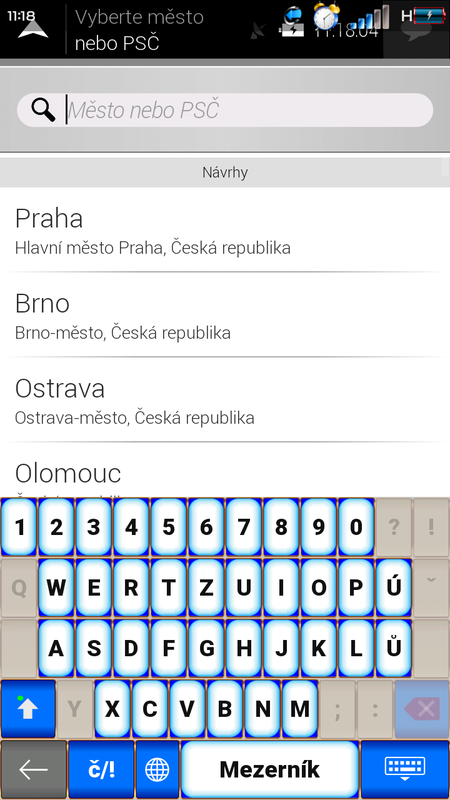Toggle the shift key
The image size is (450, 800).
(28, 709)
